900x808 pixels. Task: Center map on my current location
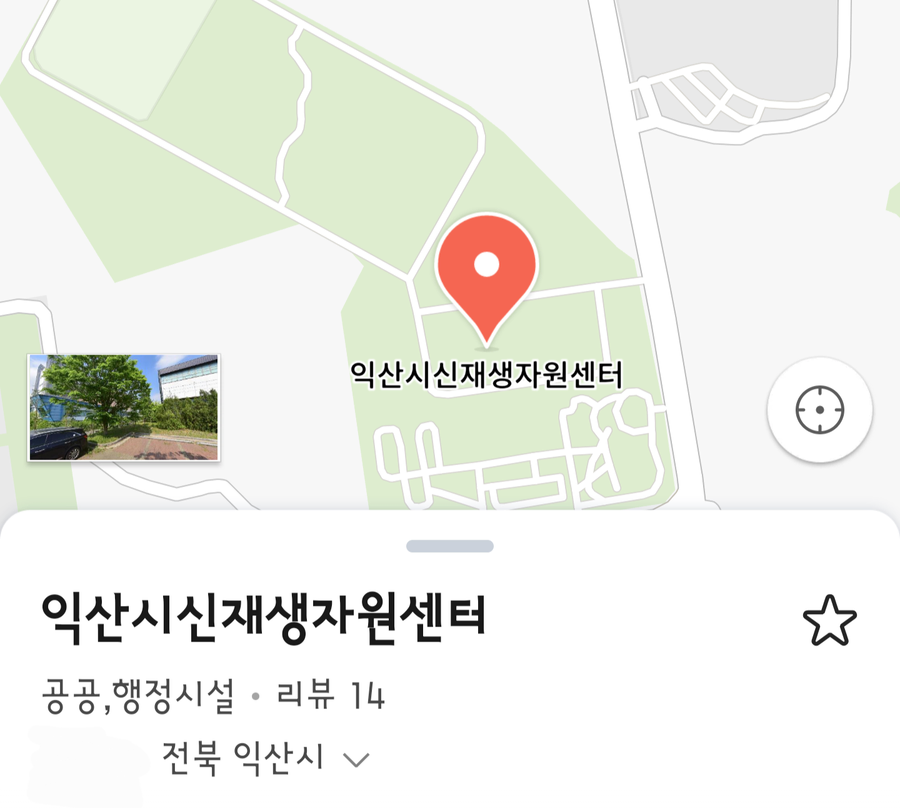click(x=819, y=410)
